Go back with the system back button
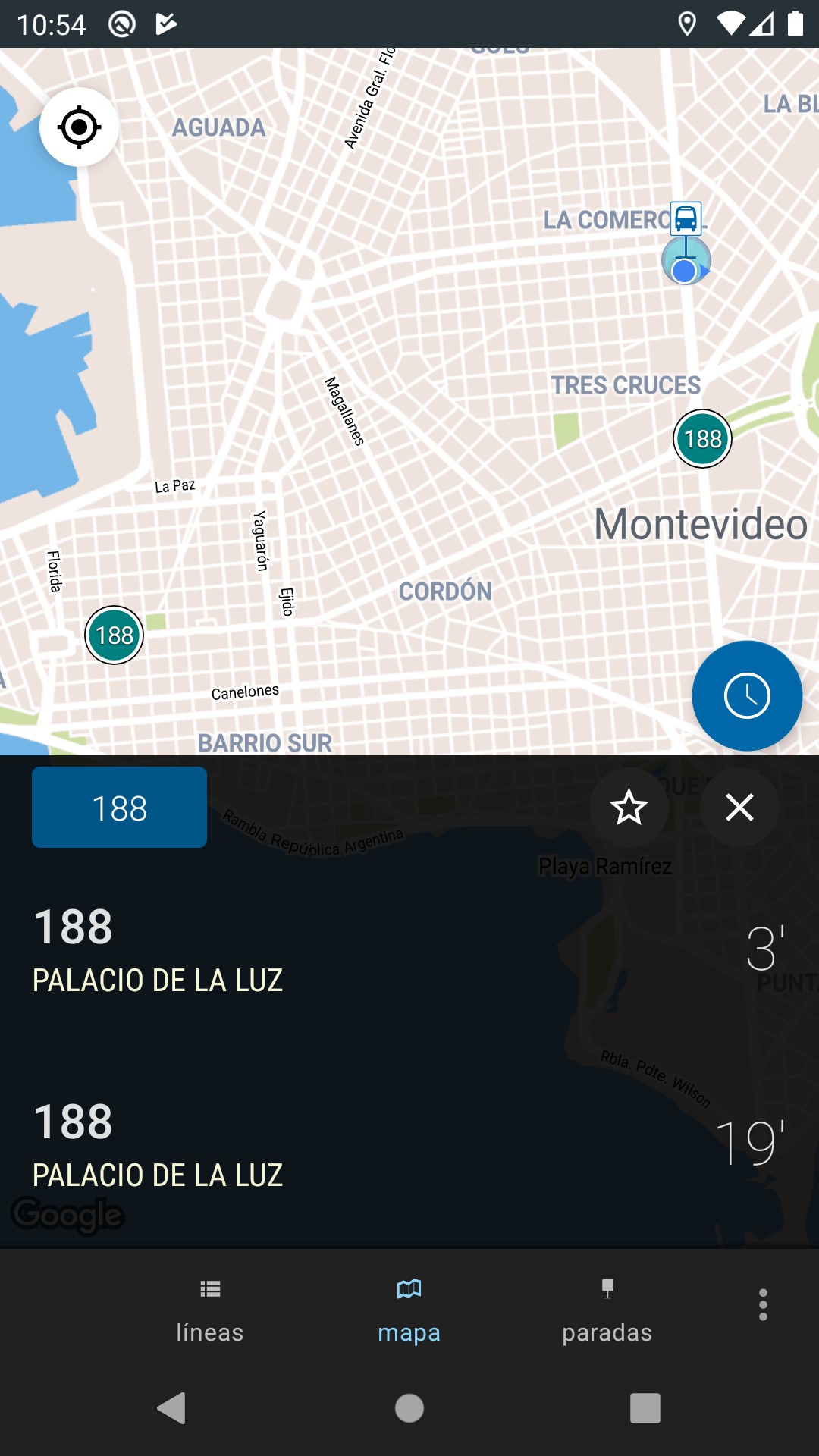Image resolution: width=819 pixels, height=1456 pixels. pyautogui.click(x=172, y=1408)
